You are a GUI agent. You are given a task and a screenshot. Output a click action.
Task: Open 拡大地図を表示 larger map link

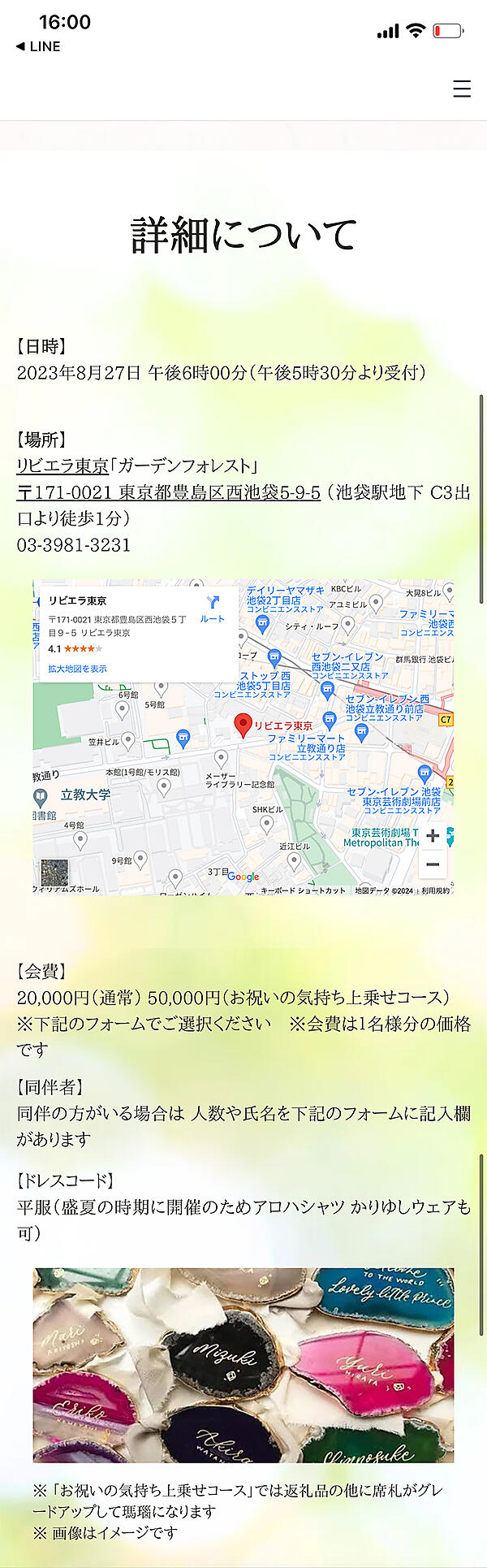(x=77, y=669)
